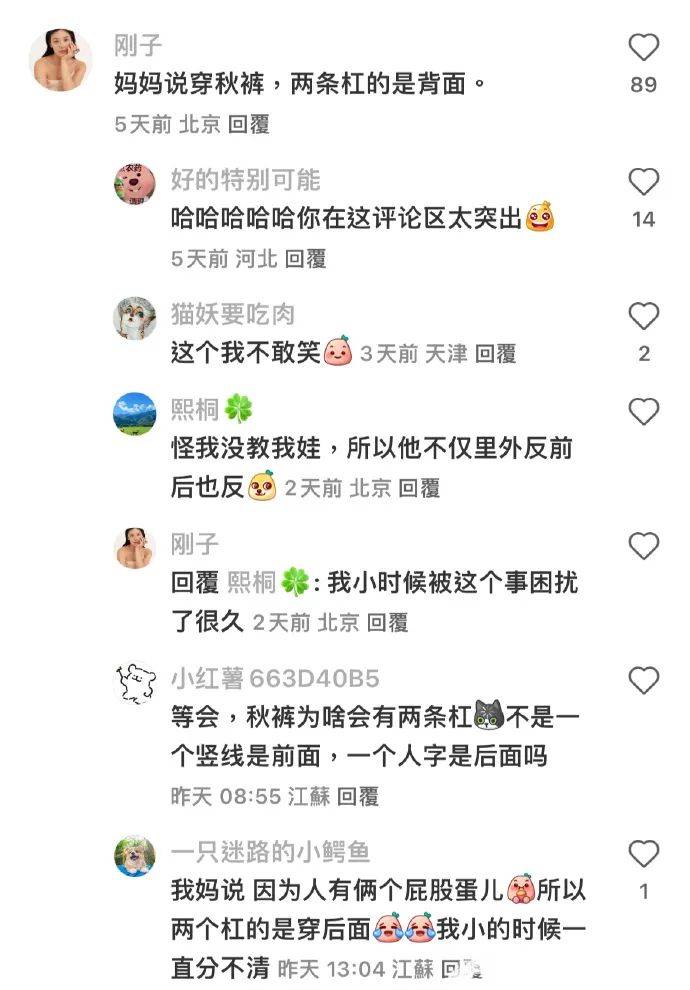Like 熙桐's comment
The image size is (690, 990).
(x=643, y=412)
